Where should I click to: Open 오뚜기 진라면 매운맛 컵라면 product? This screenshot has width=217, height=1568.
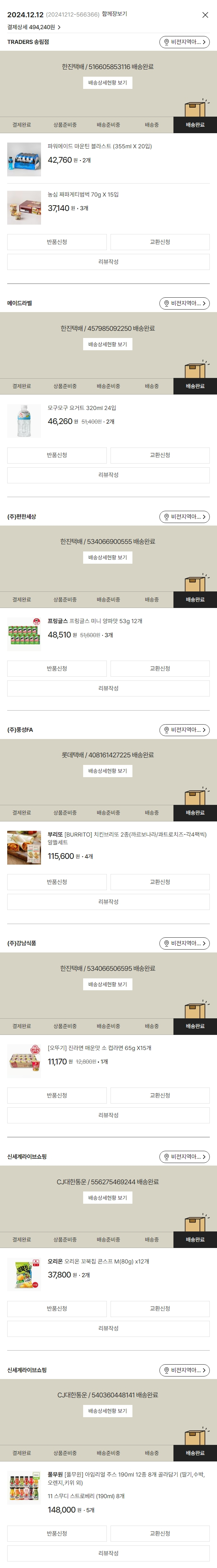click(x=100, y=1048)
